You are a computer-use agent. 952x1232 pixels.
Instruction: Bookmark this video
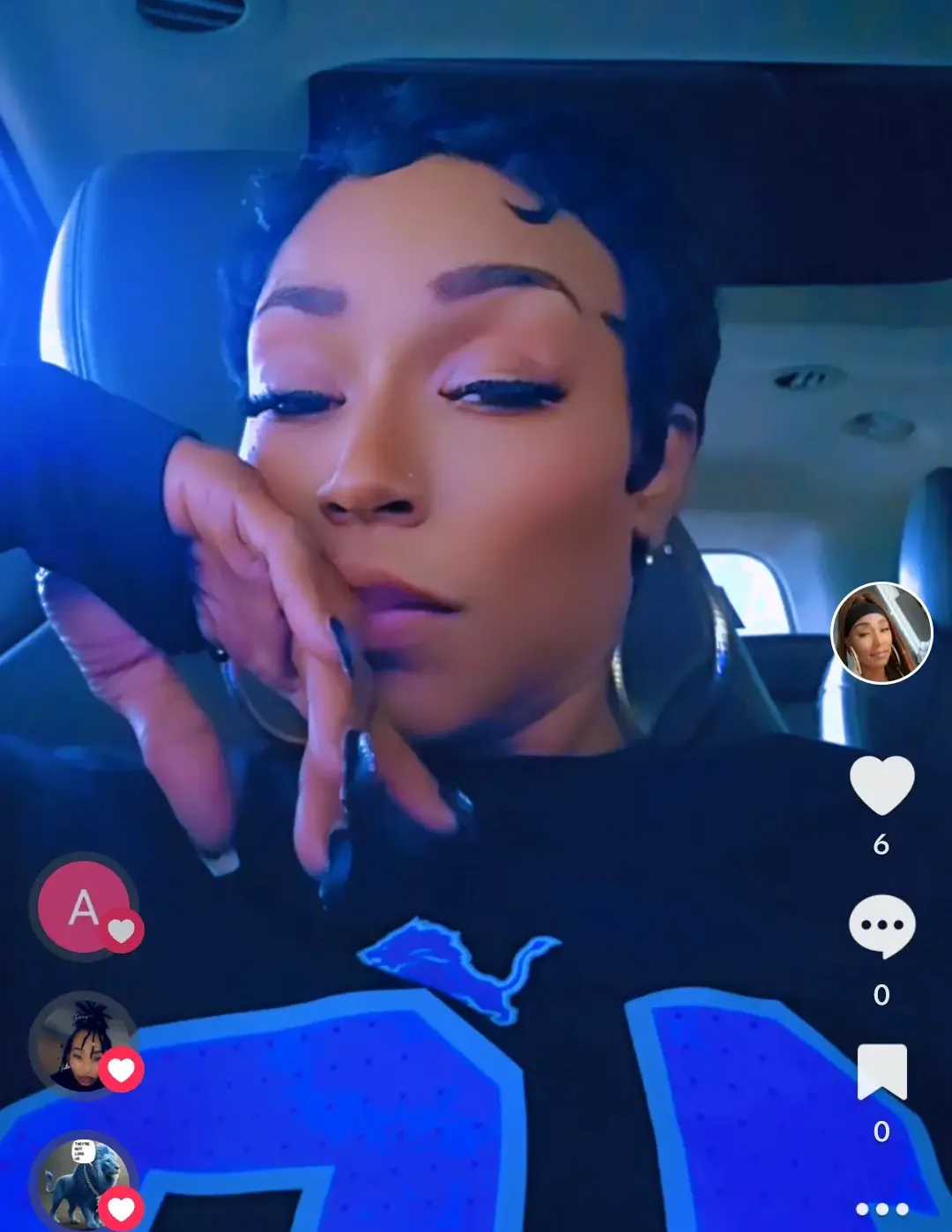point(881,1072)
